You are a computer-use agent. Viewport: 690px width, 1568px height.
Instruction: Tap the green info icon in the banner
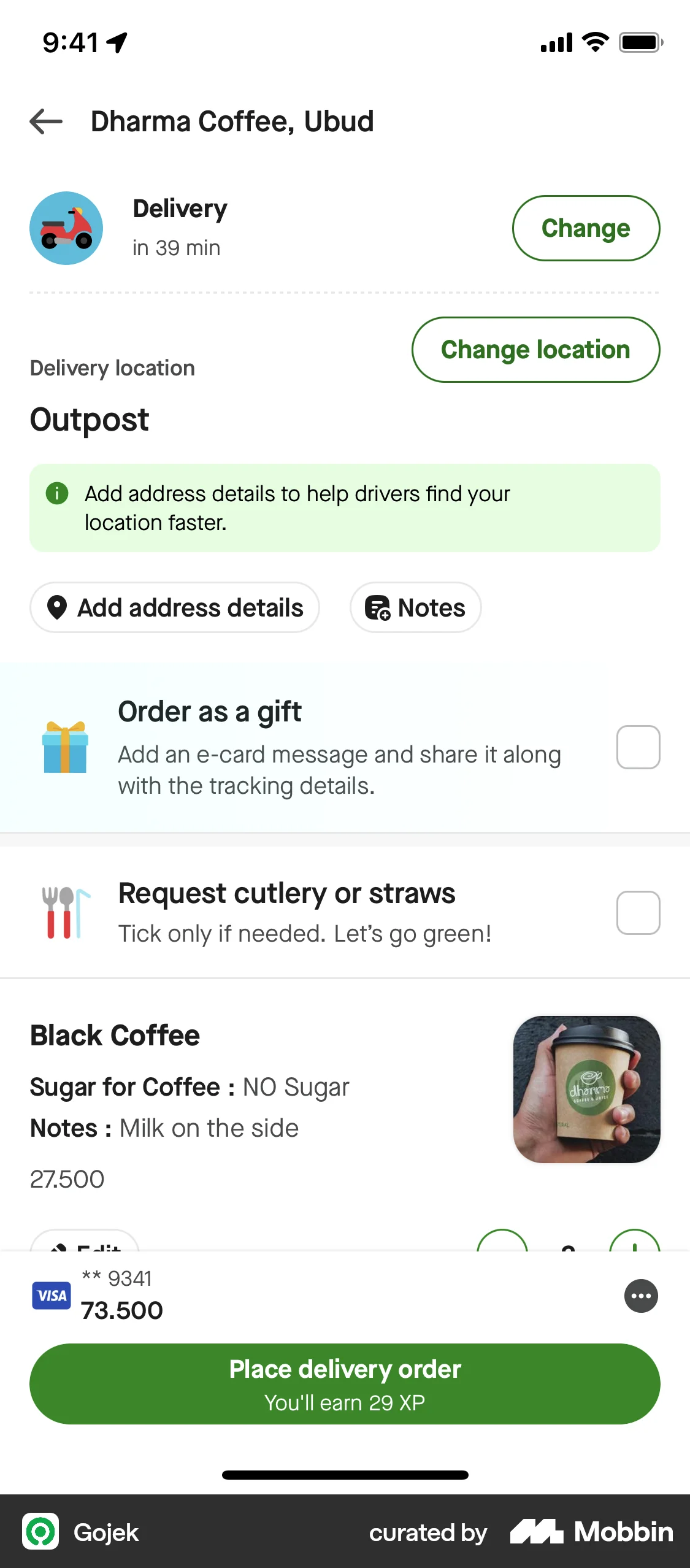57,493
